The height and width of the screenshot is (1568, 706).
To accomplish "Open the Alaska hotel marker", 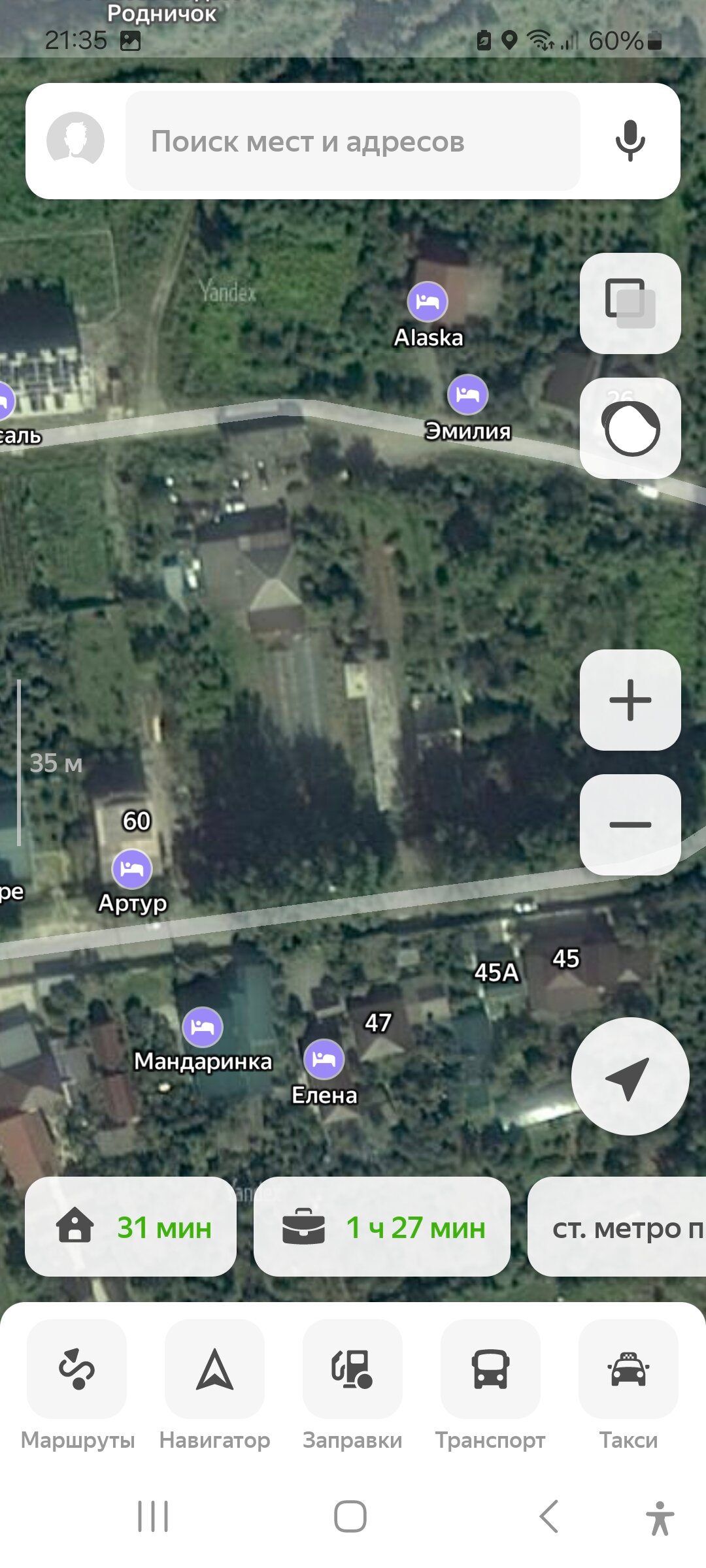I will click(428, 302).
